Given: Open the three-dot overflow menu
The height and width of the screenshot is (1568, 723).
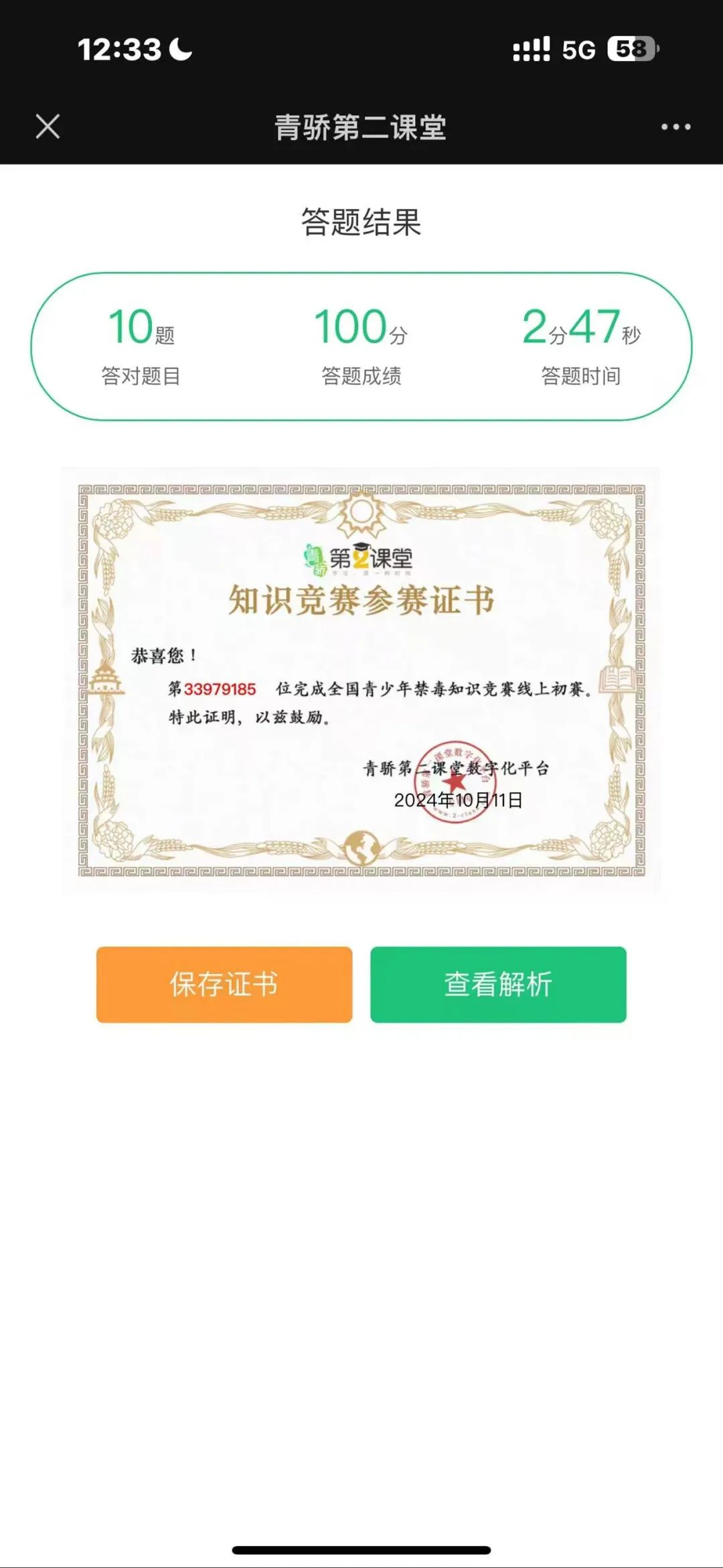Looking at the screenshot, I should (x=675, y=127).
